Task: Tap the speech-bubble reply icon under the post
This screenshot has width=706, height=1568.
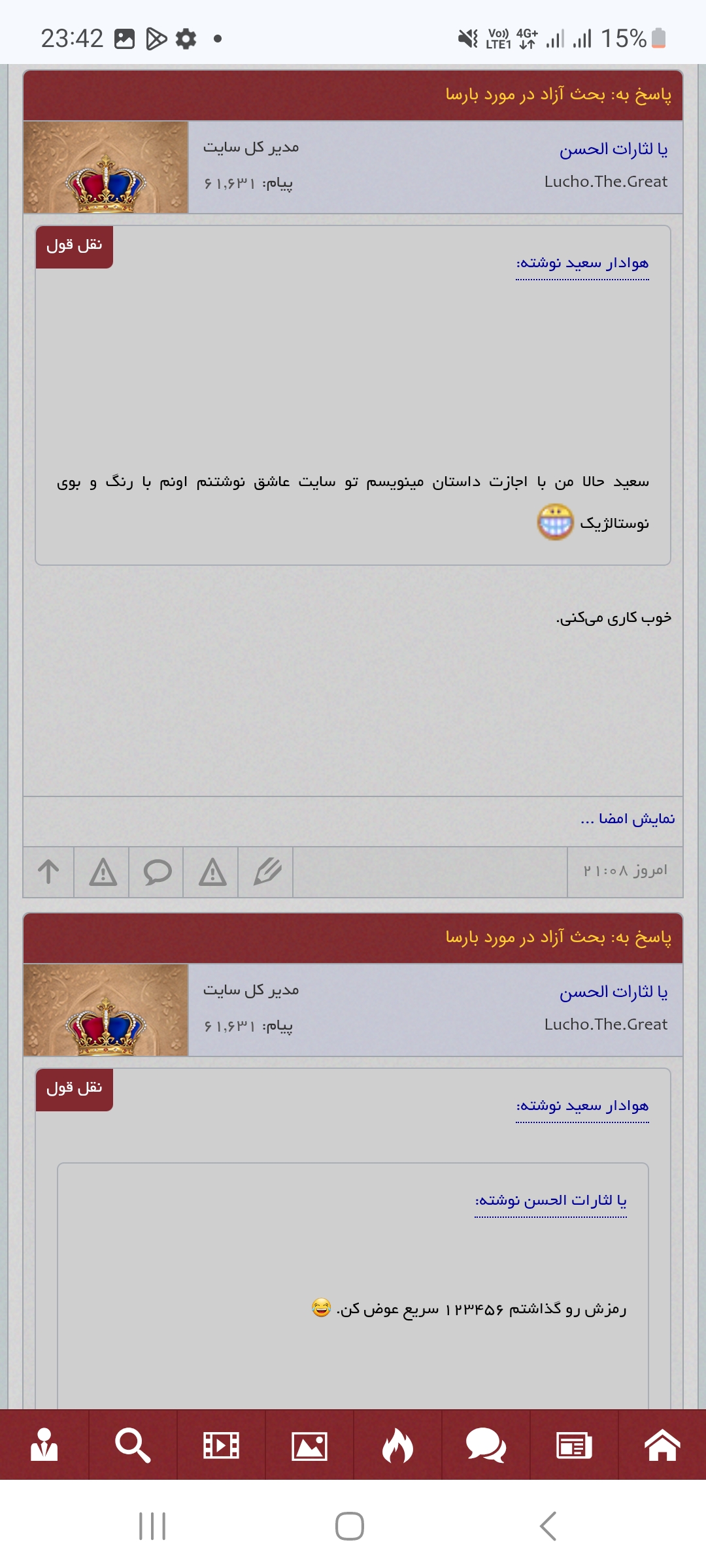Action: pyautogui.click(x=157, y=872)
